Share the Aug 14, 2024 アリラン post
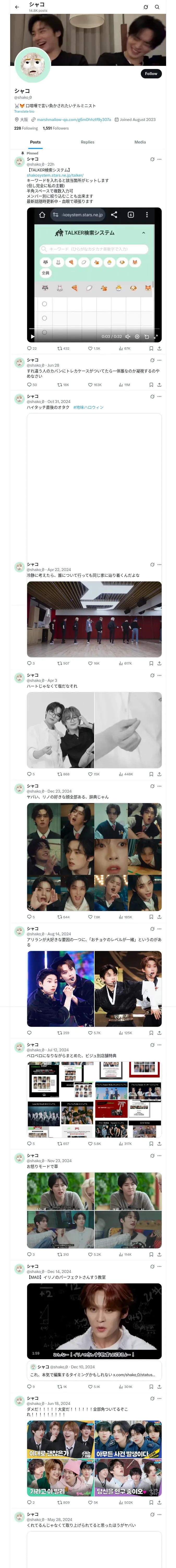The image size is (176, 1568). pyautogui.click(x=159, y=1033)
